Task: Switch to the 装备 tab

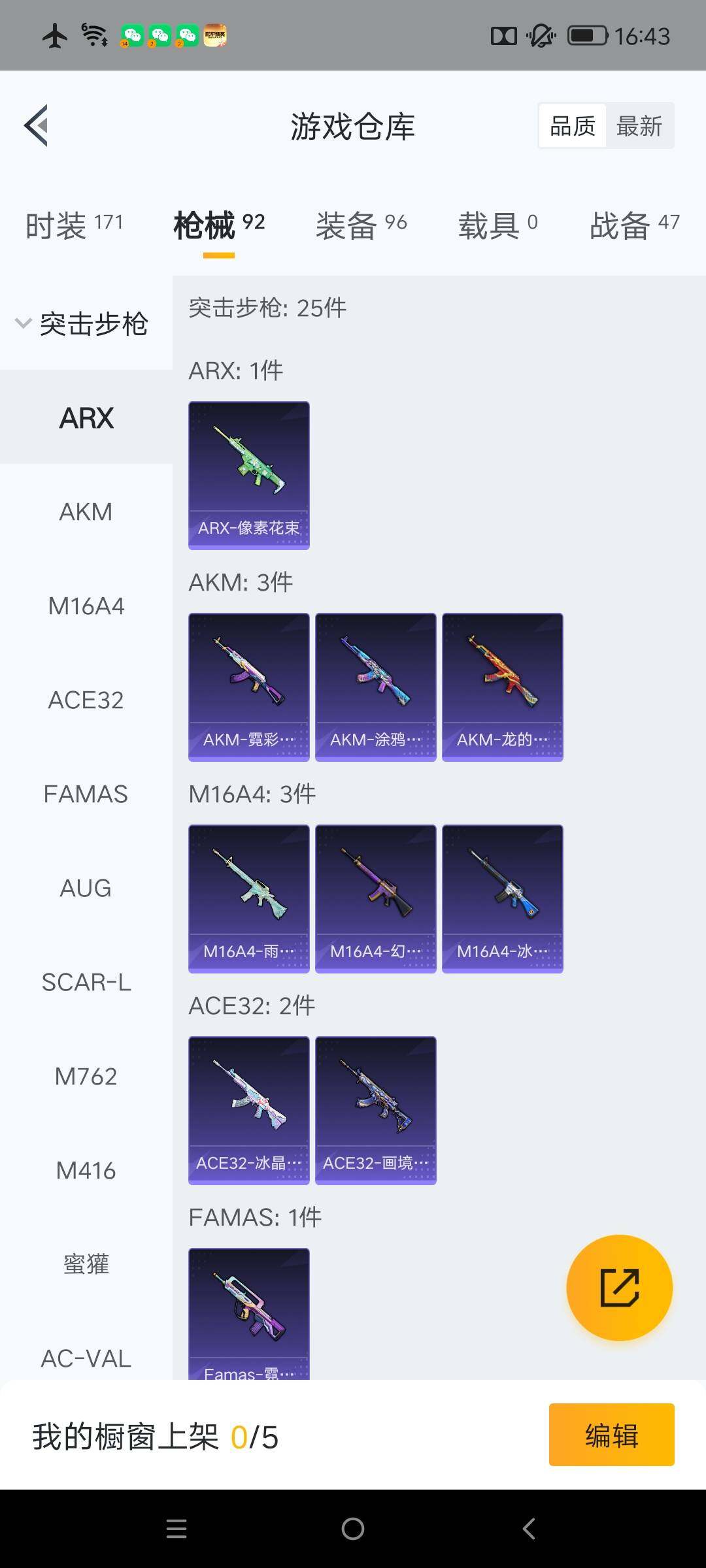Action: [361, 225]
